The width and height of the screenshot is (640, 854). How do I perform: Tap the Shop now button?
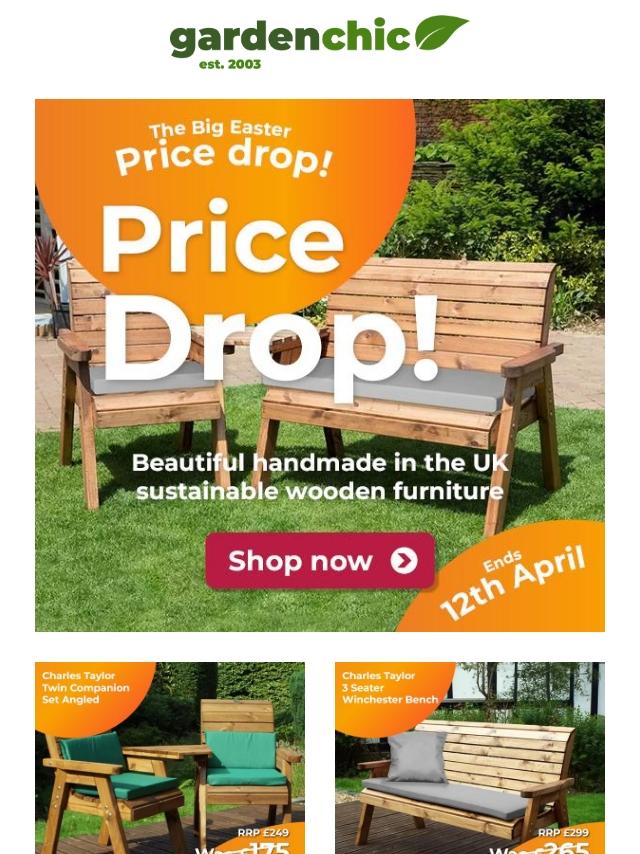tap(320, 561)
